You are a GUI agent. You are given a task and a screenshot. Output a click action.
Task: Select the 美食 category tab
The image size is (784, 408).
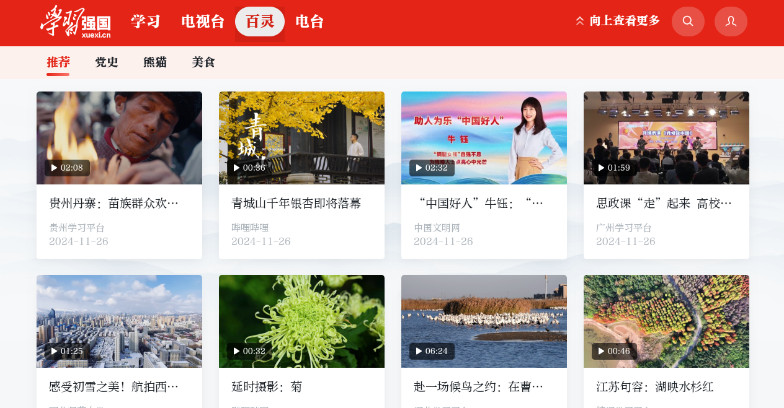204,62
